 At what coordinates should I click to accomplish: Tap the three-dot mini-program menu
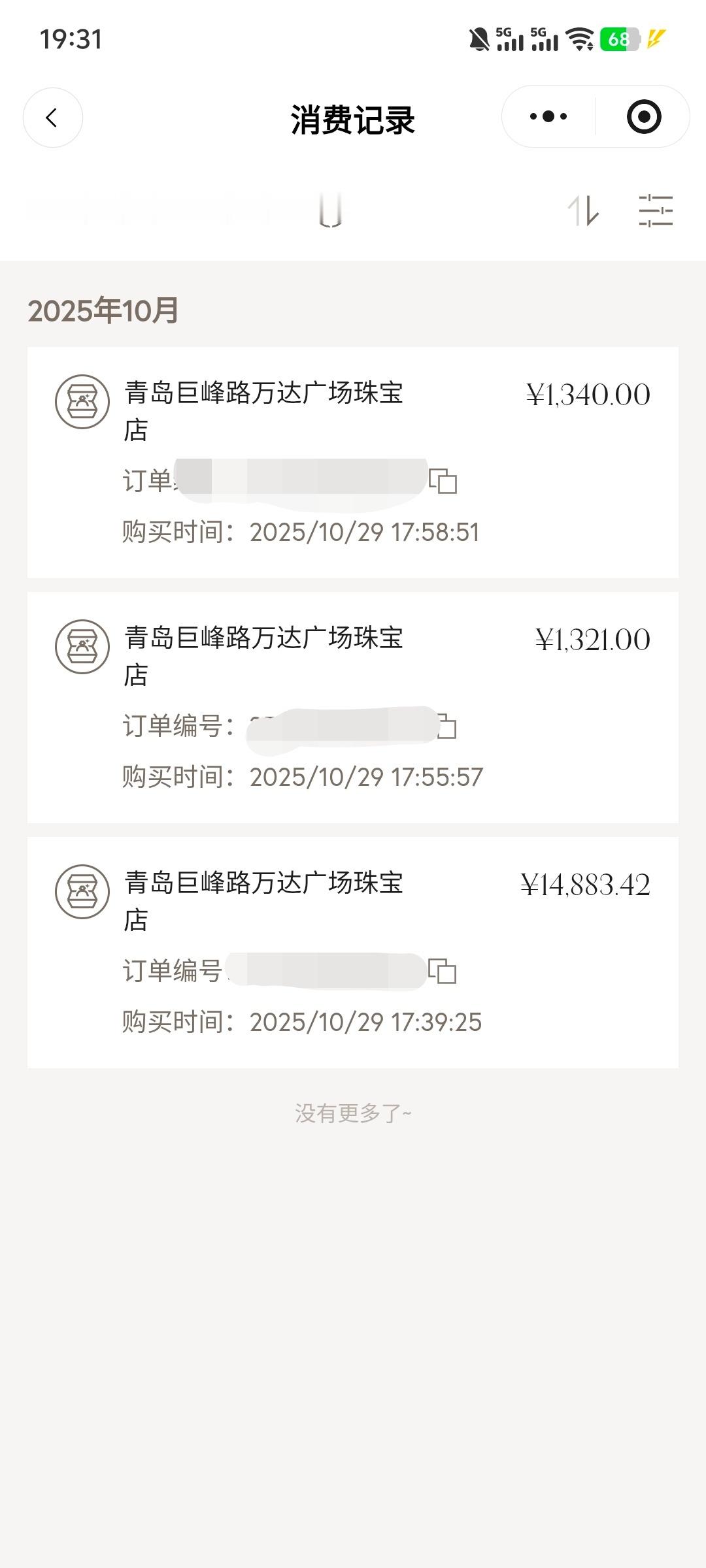click(x=549, y=118)
